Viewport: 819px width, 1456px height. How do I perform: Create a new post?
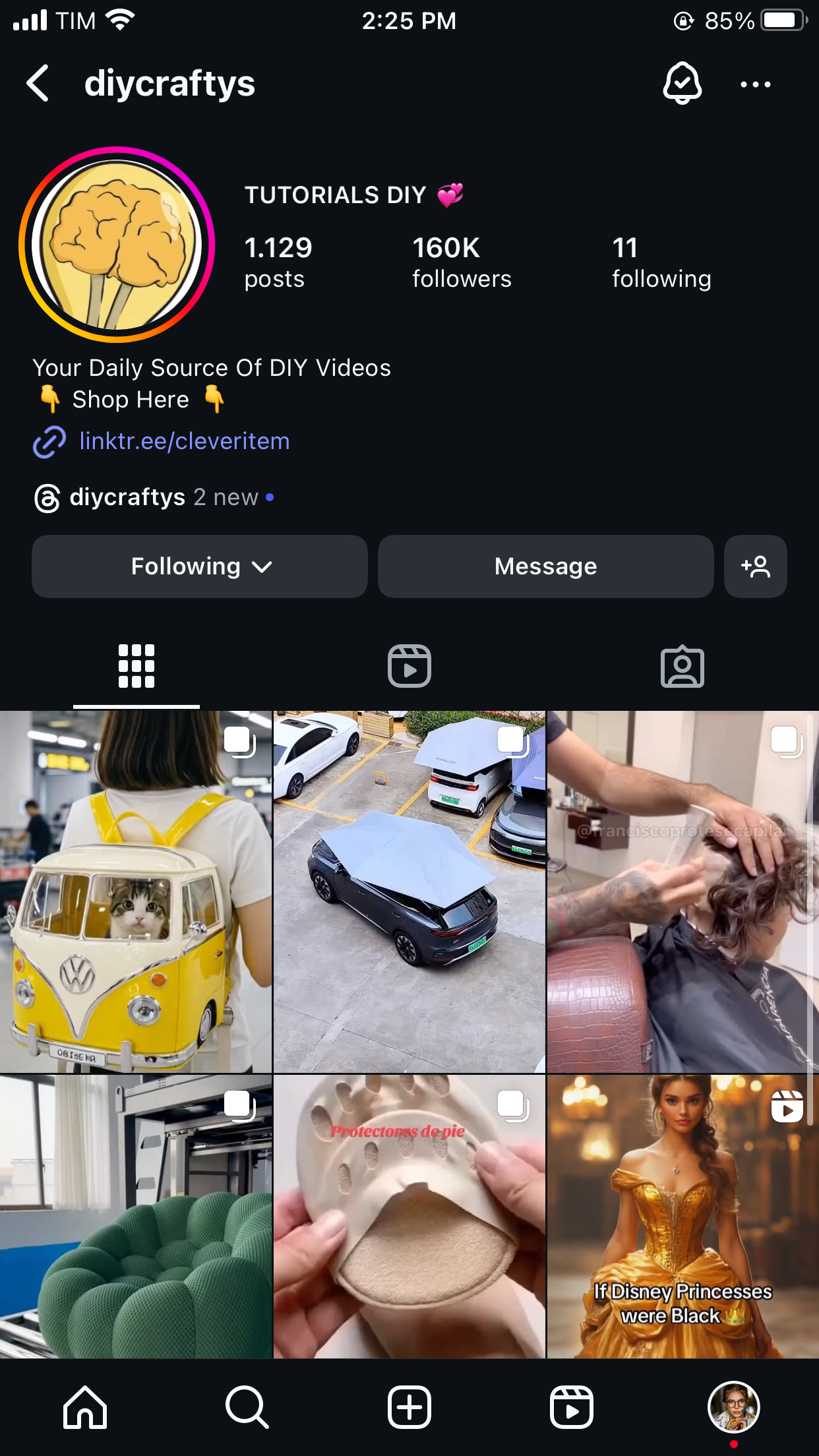409,1407
